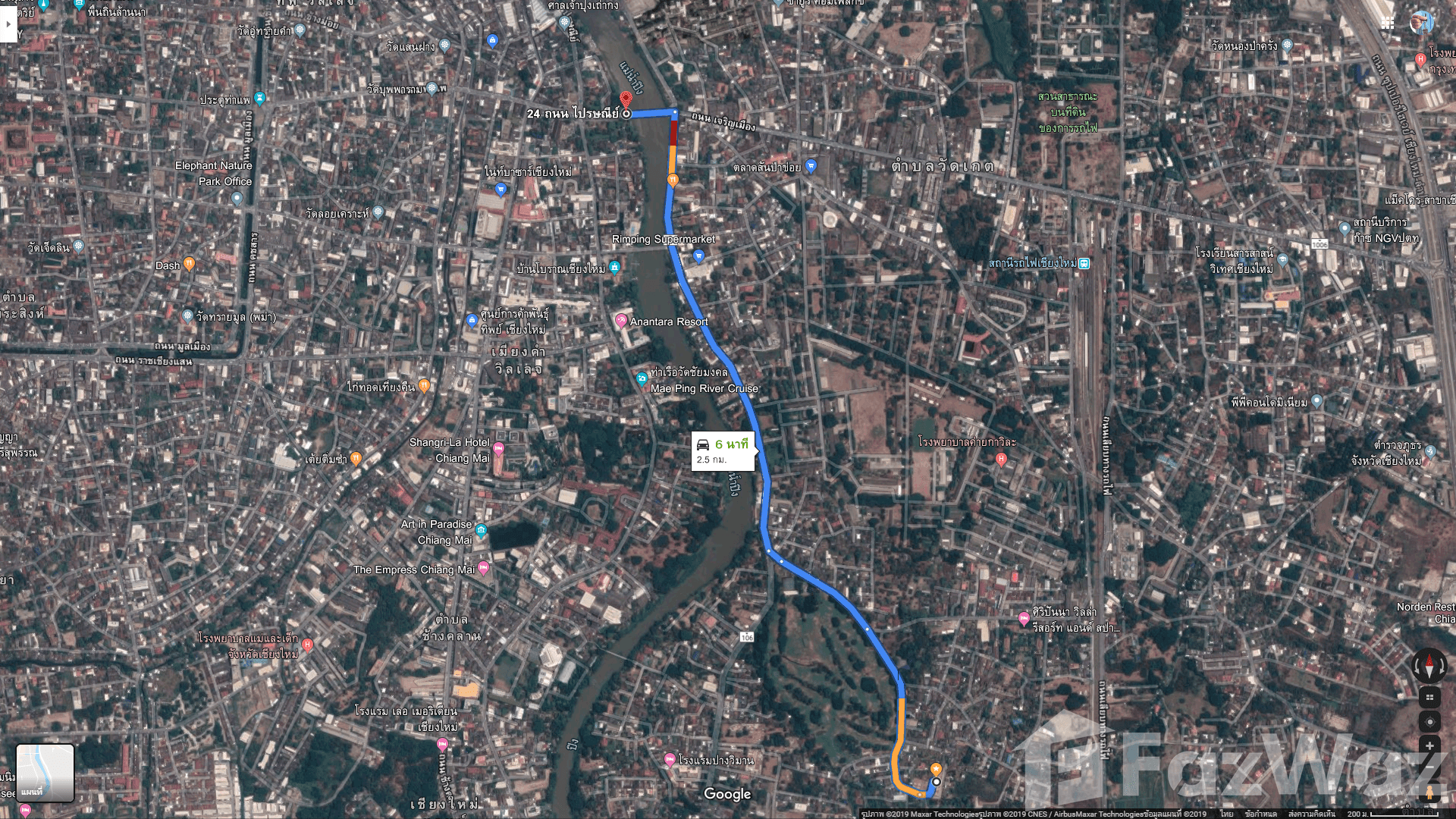Open the Google apps grid
Screen dimensions: 1456x819
coord(1388,23)
